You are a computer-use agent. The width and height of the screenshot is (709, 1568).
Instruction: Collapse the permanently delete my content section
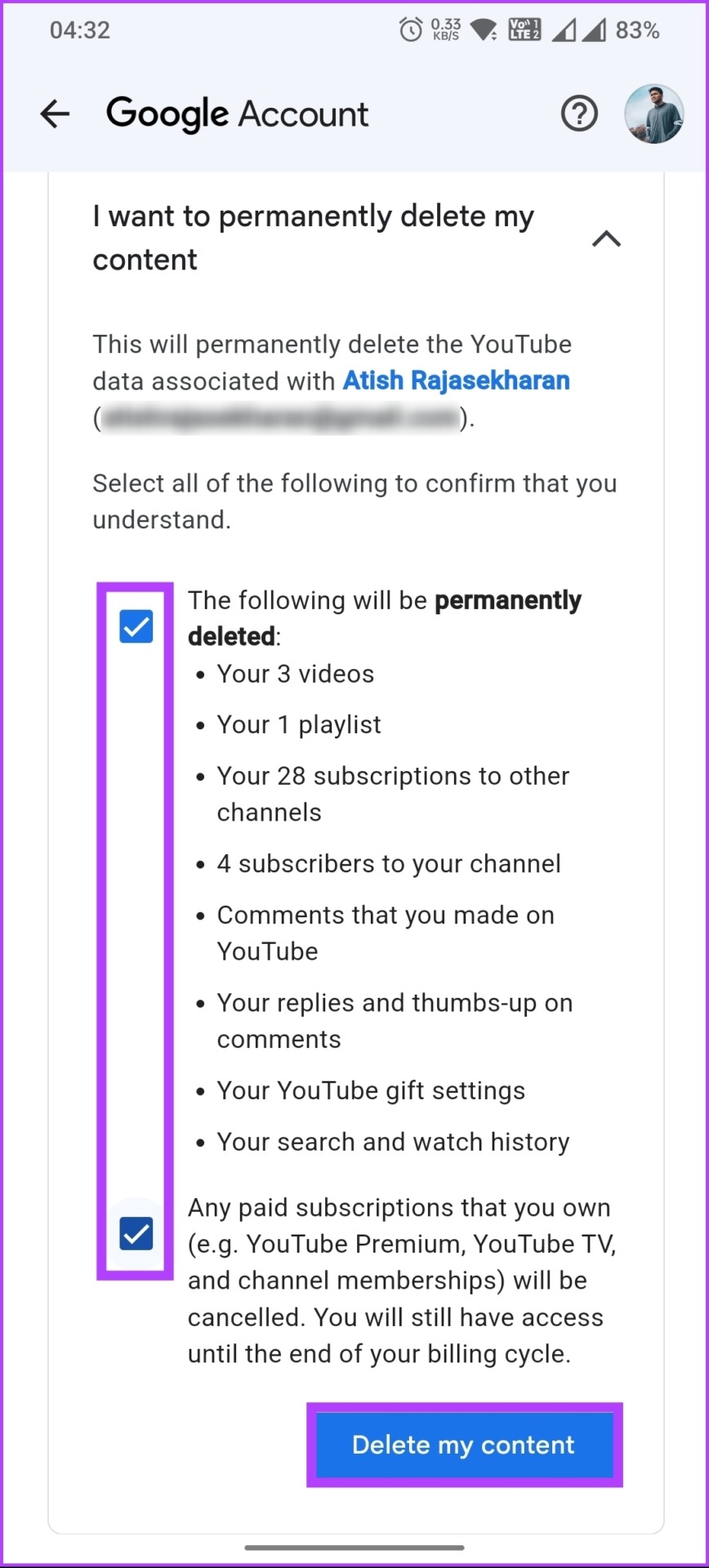(606, 238)
